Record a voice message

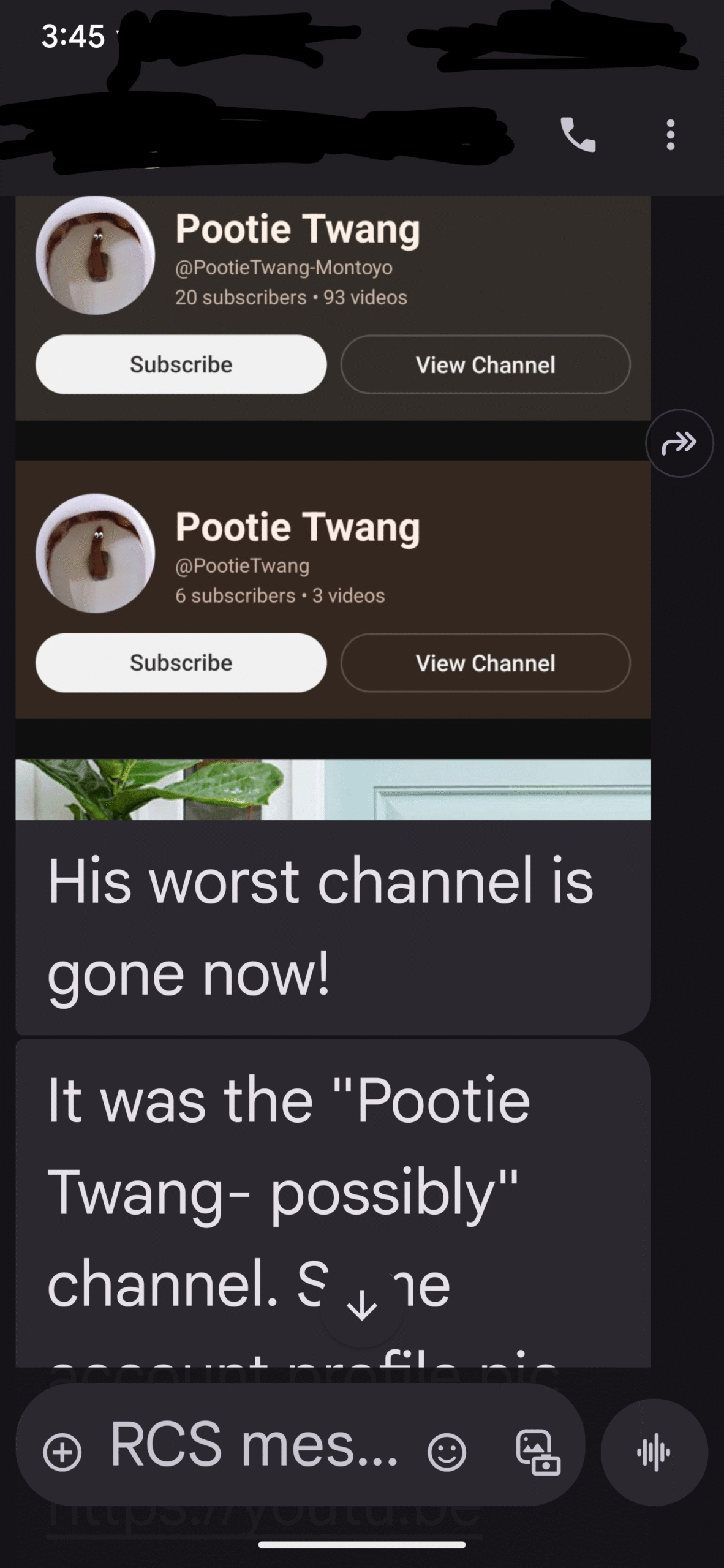[x=654, y=1452]
